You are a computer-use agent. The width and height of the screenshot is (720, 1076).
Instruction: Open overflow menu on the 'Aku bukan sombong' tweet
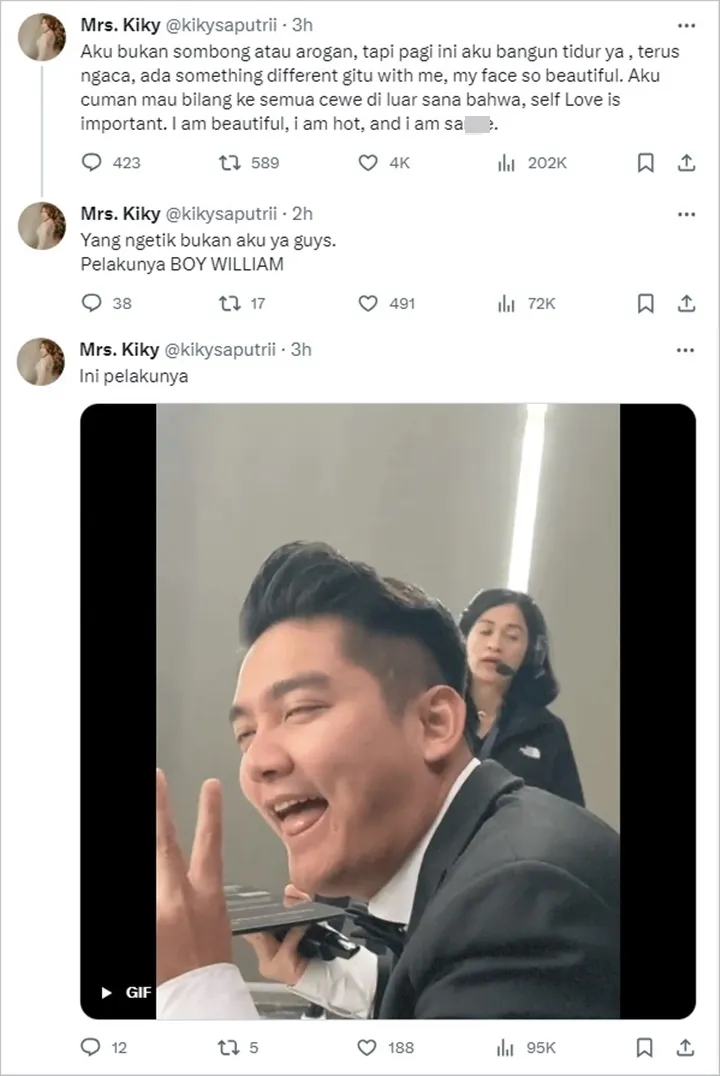click(686, 25)
